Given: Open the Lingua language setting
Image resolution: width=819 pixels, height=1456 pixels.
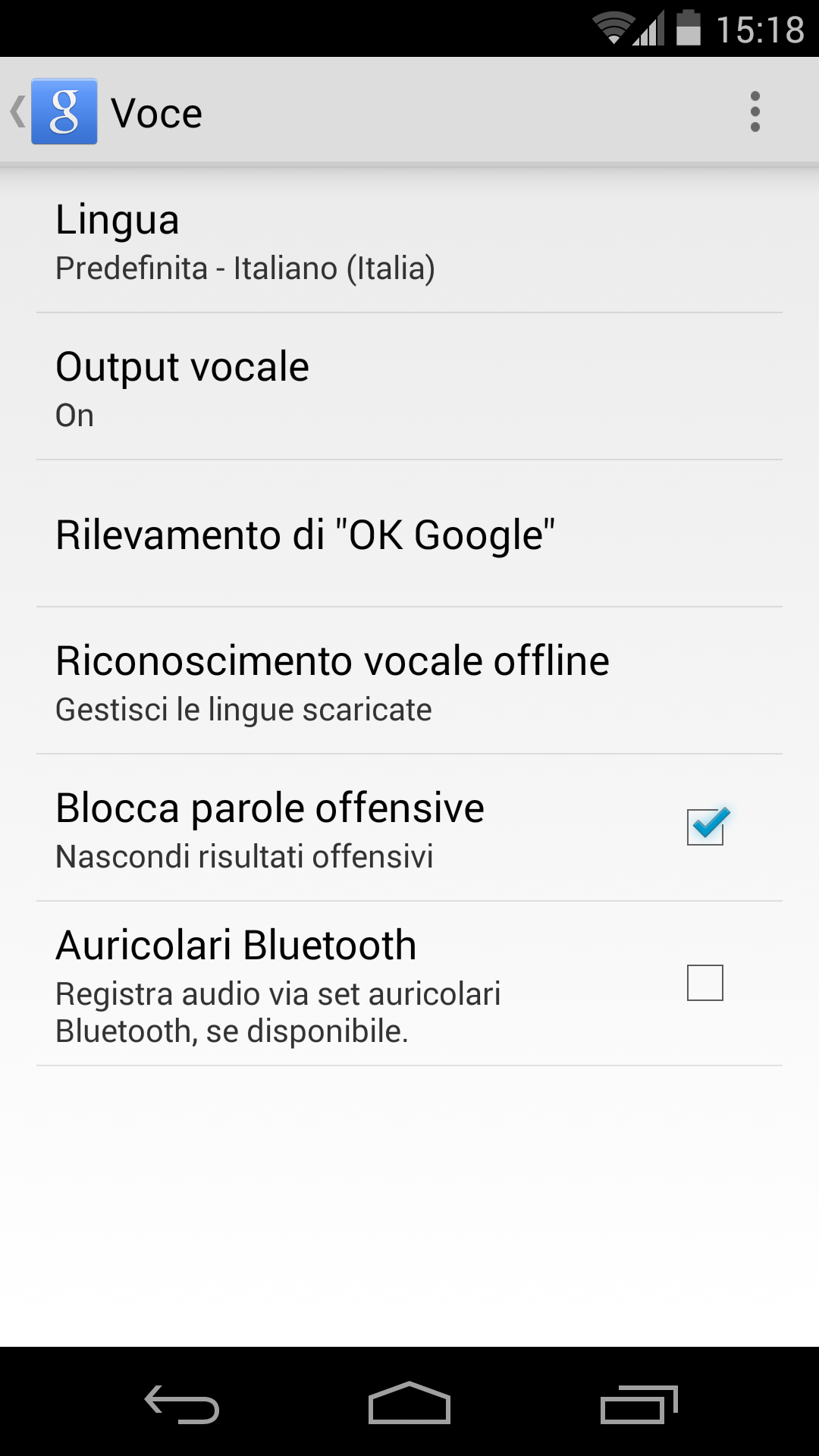Looking at the screenshot, I should (x=409, y=240).
